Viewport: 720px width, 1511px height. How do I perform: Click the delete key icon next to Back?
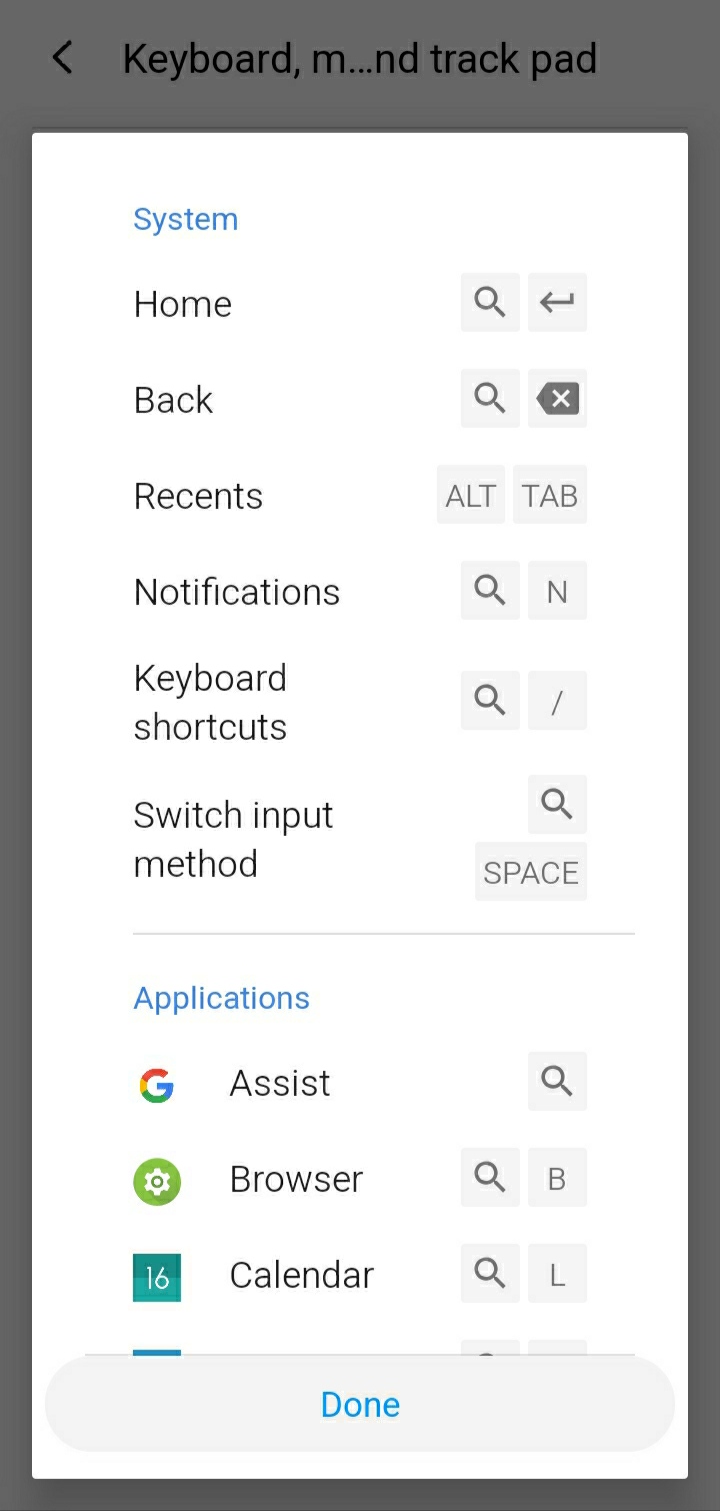pyautogui.click(x=557, y=398)
